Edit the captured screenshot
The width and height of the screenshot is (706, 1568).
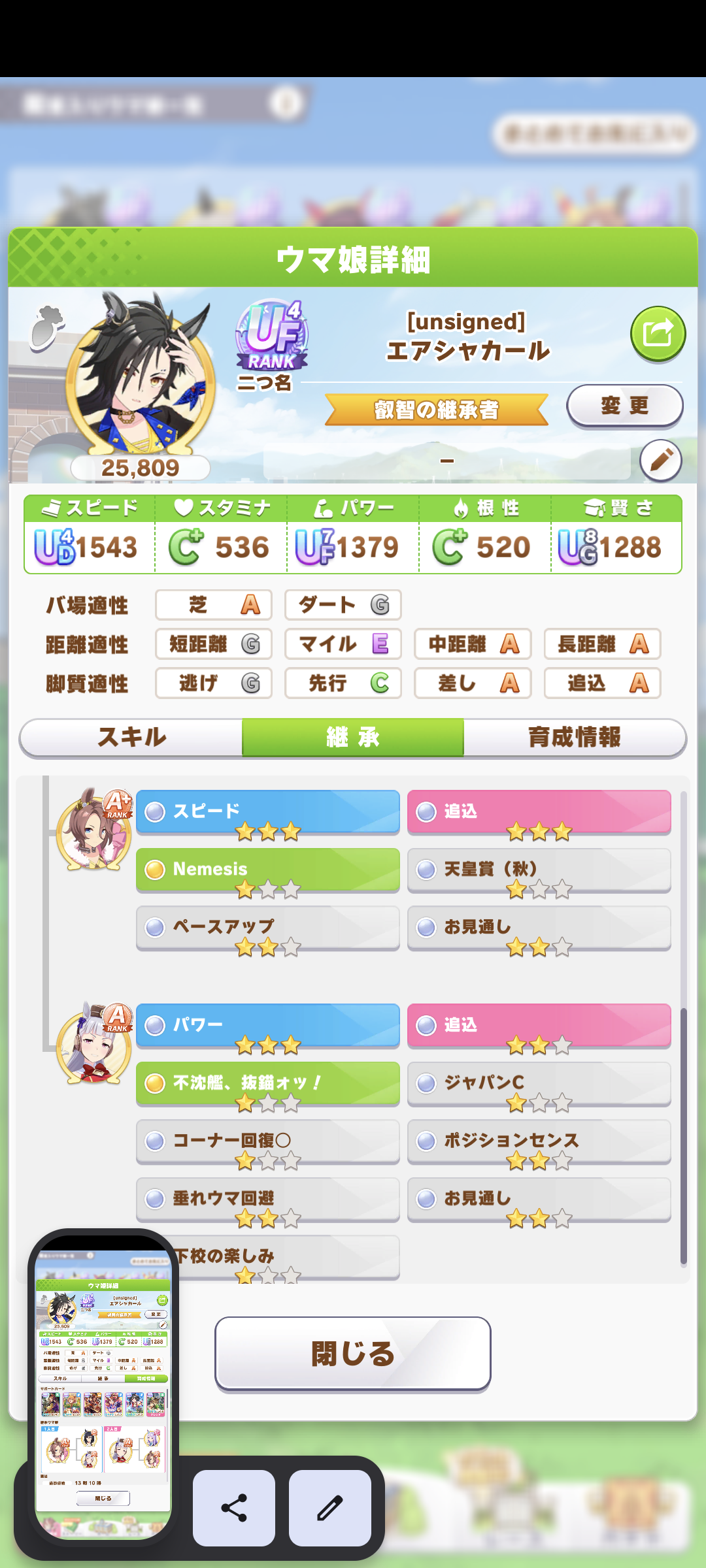pyautogui.click(x=330, y=1508)
